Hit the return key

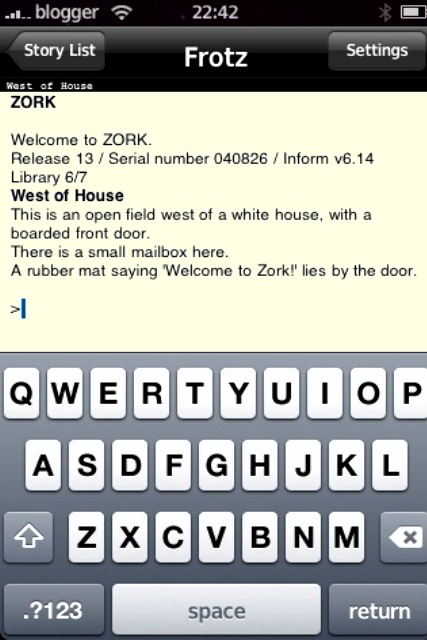[x=378, y=611]
